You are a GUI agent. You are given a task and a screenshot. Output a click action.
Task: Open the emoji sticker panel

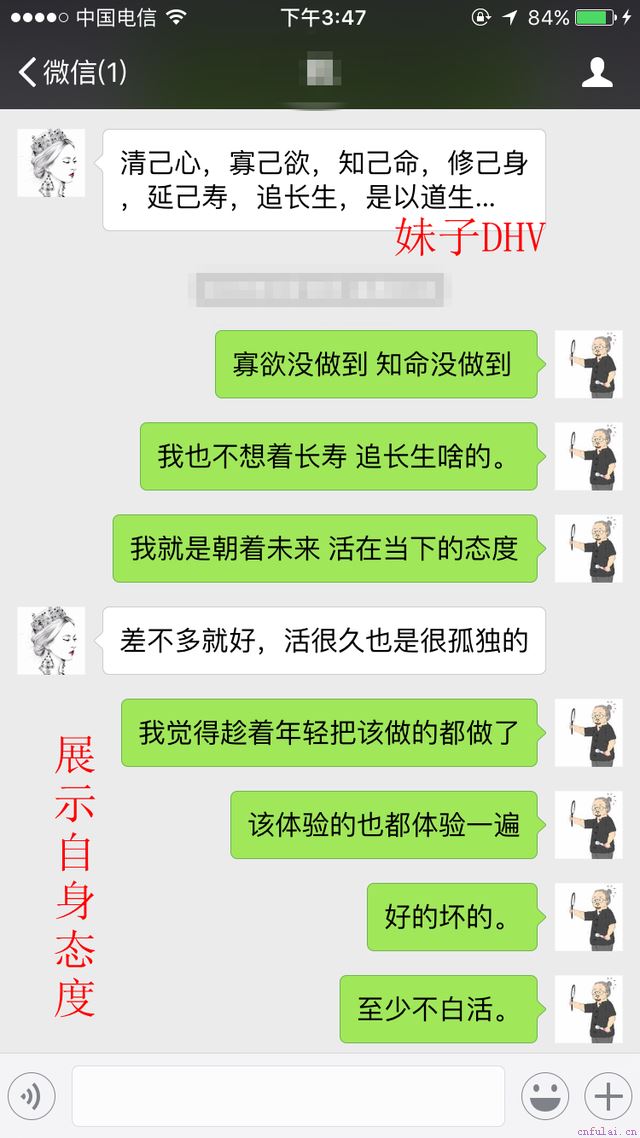(545, 1097)
